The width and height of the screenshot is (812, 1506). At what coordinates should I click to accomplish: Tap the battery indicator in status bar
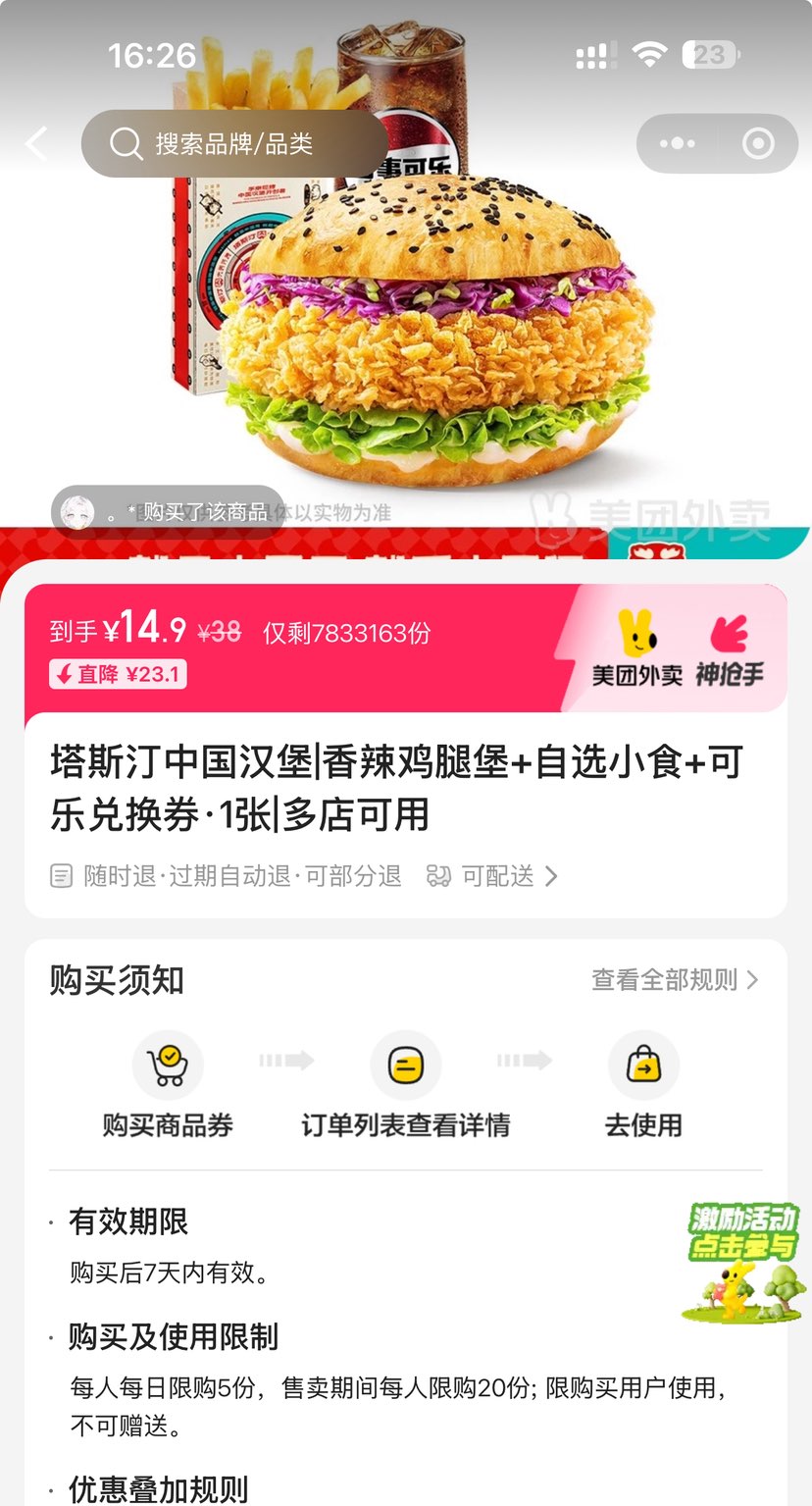(x=709, y=56)
